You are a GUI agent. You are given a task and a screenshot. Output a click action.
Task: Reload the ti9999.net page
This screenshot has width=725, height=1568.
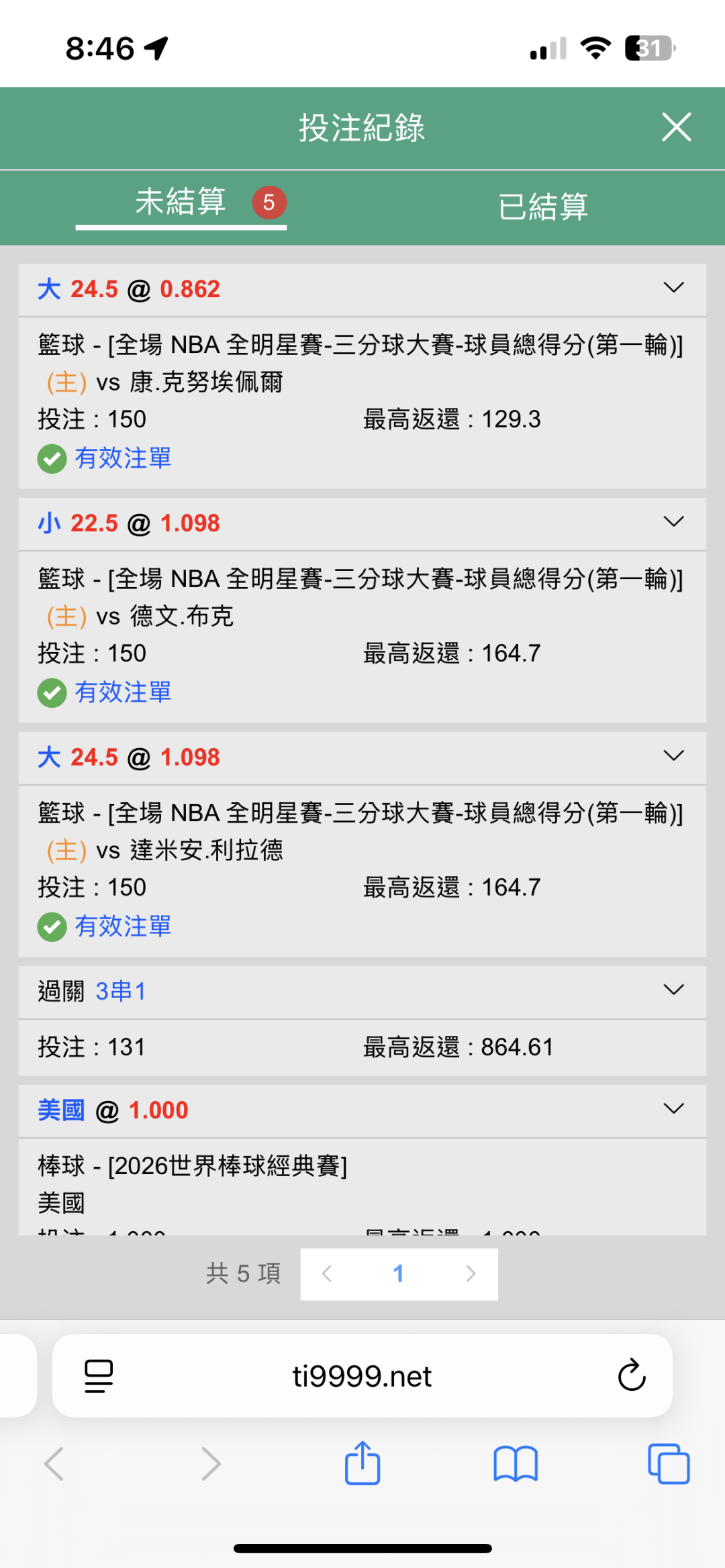coord(632,1375)
